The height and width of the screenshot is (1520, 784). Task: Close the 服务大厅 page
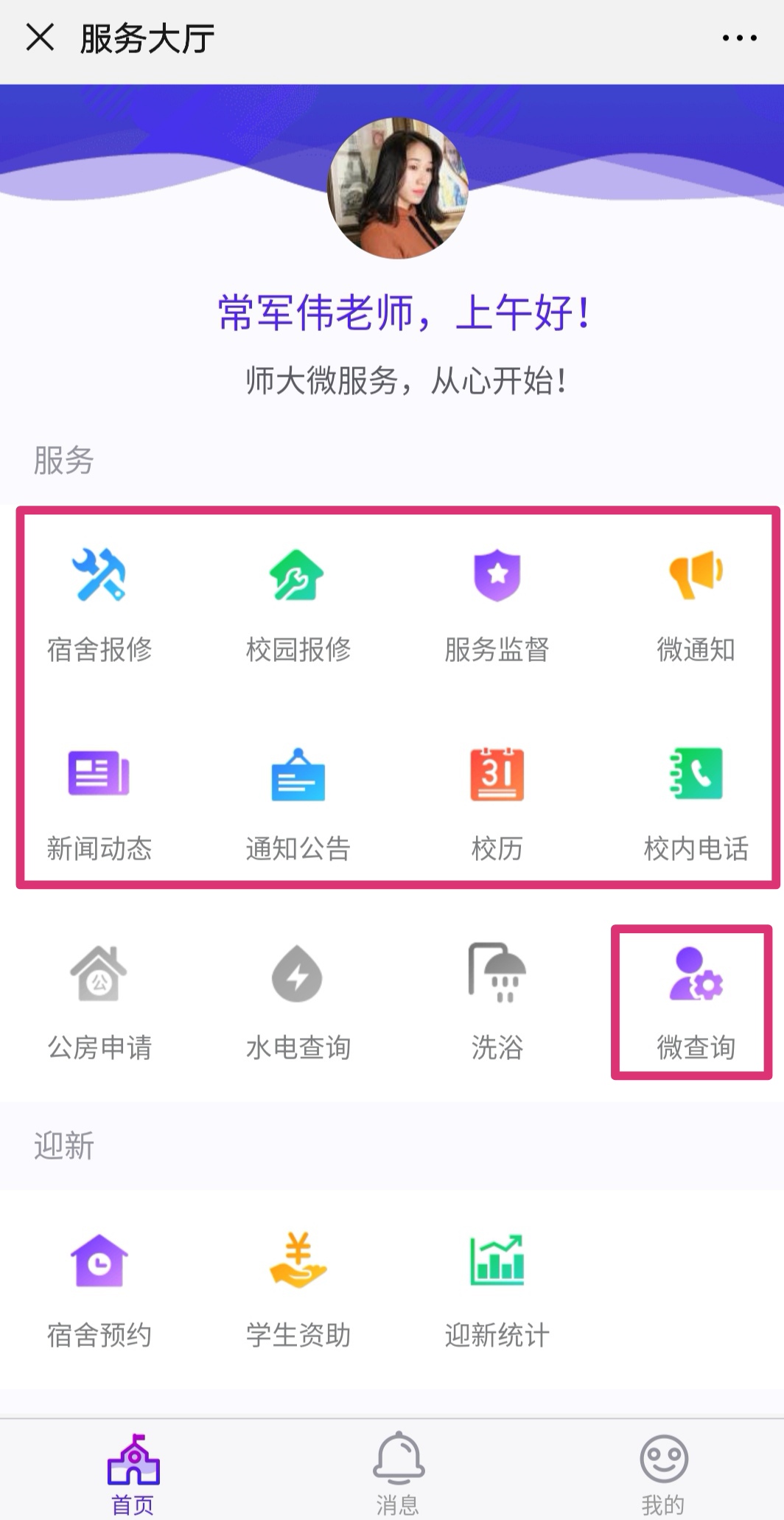[40, 37]
